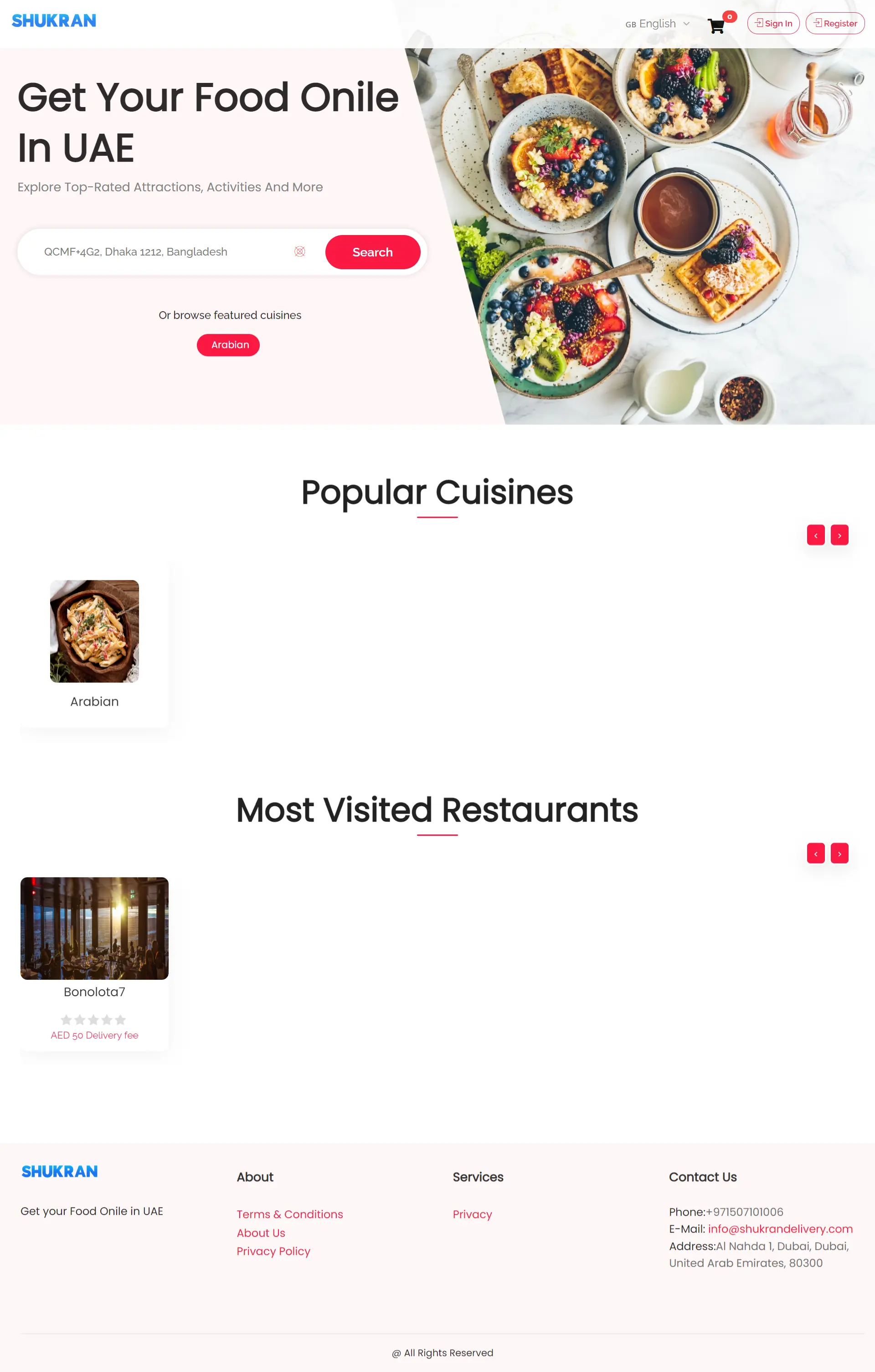Show previous Popular Cuisines items
Screen dimensions: 875x1372
tap(815, 535)
